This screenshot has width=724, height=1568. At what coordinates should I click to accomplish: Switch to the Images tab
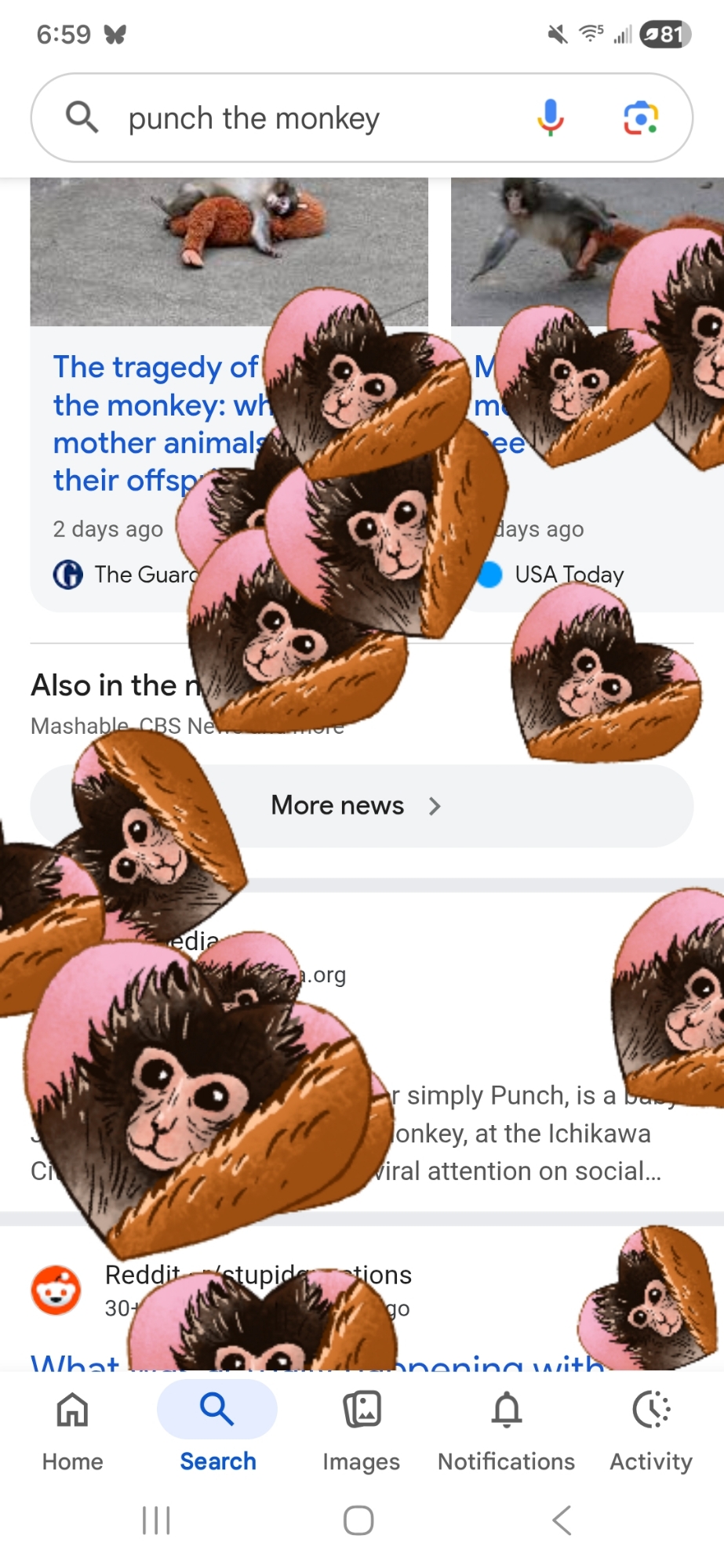click(x=362, y=1427)
